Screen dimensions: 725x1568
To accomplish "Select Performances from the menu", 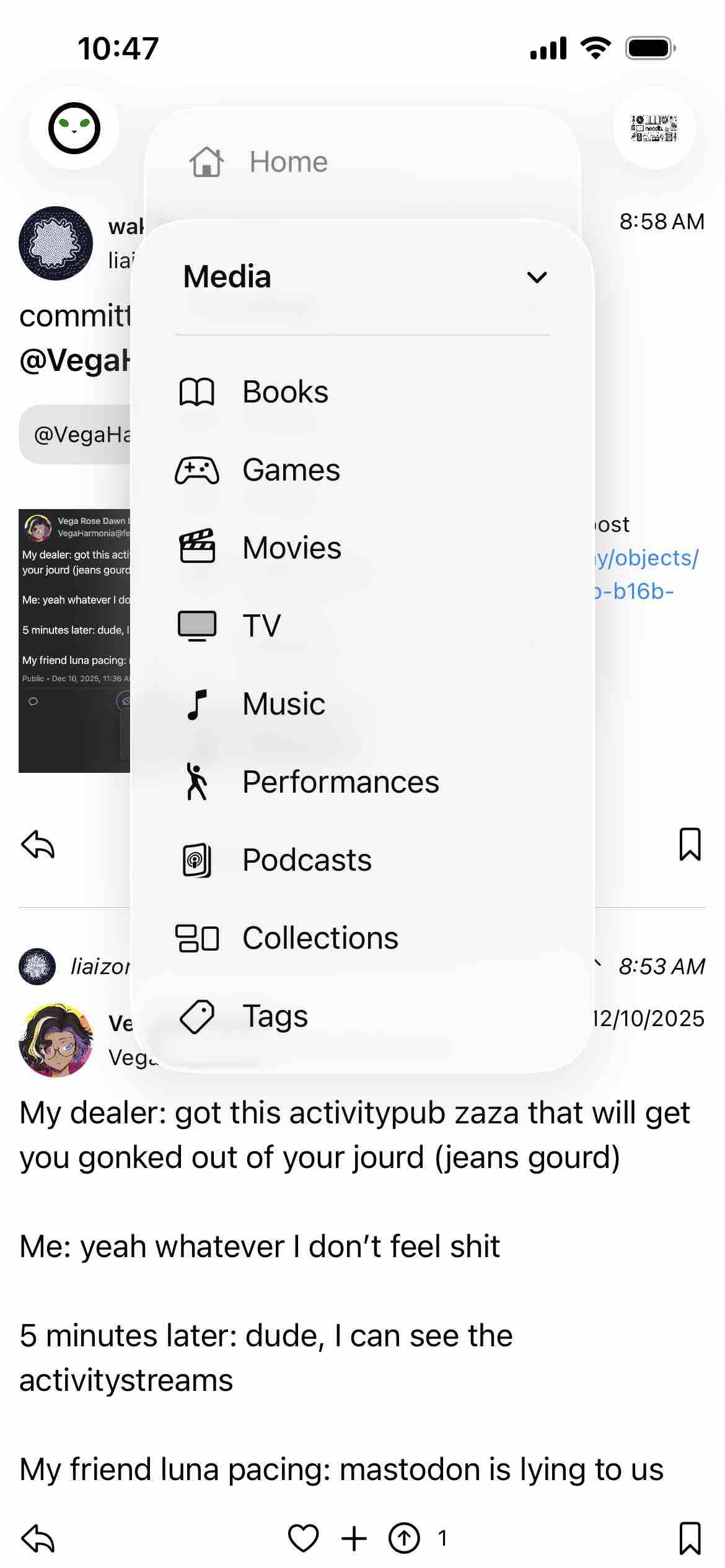I will (x=340, y=782).
